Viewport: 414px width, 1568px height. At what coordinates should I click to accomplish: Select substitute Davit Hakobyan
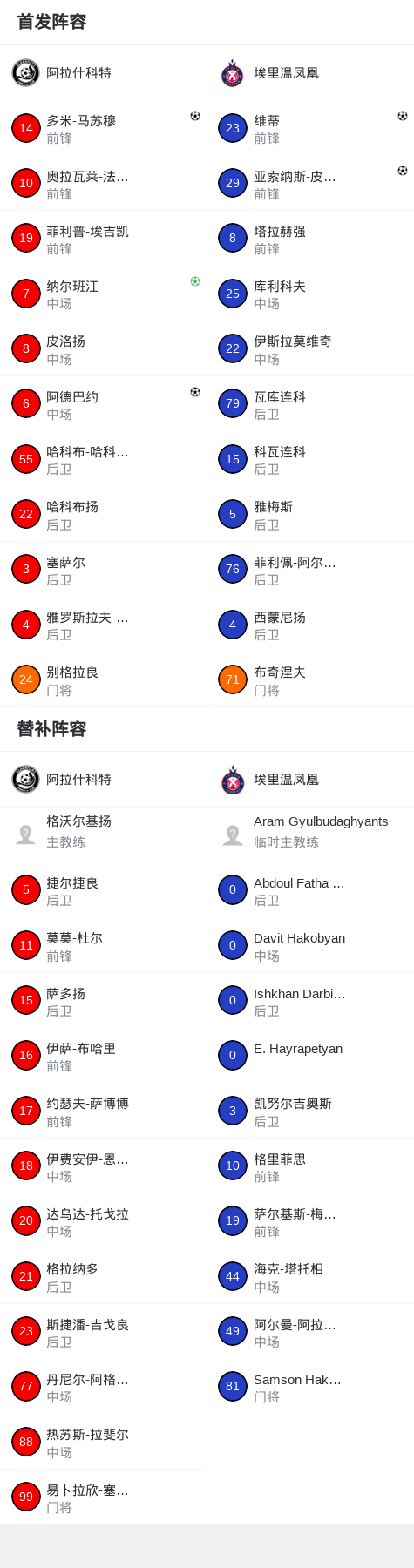coord(310,946)
